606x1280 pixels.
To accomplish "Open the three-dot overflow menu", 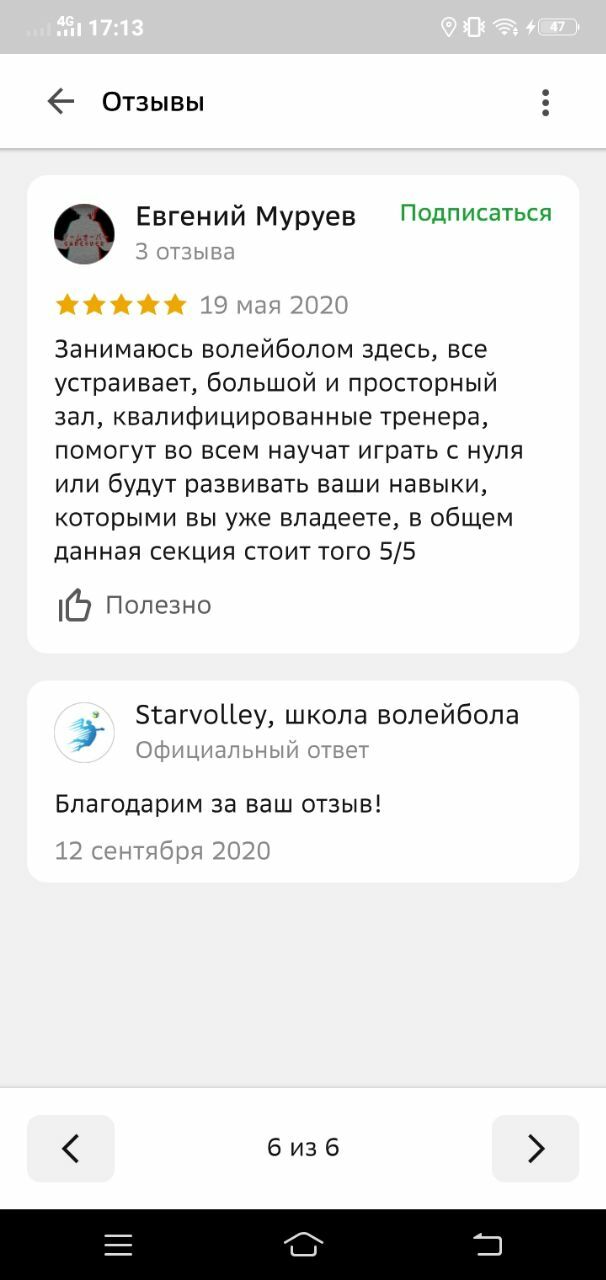I will click(545, 102).
